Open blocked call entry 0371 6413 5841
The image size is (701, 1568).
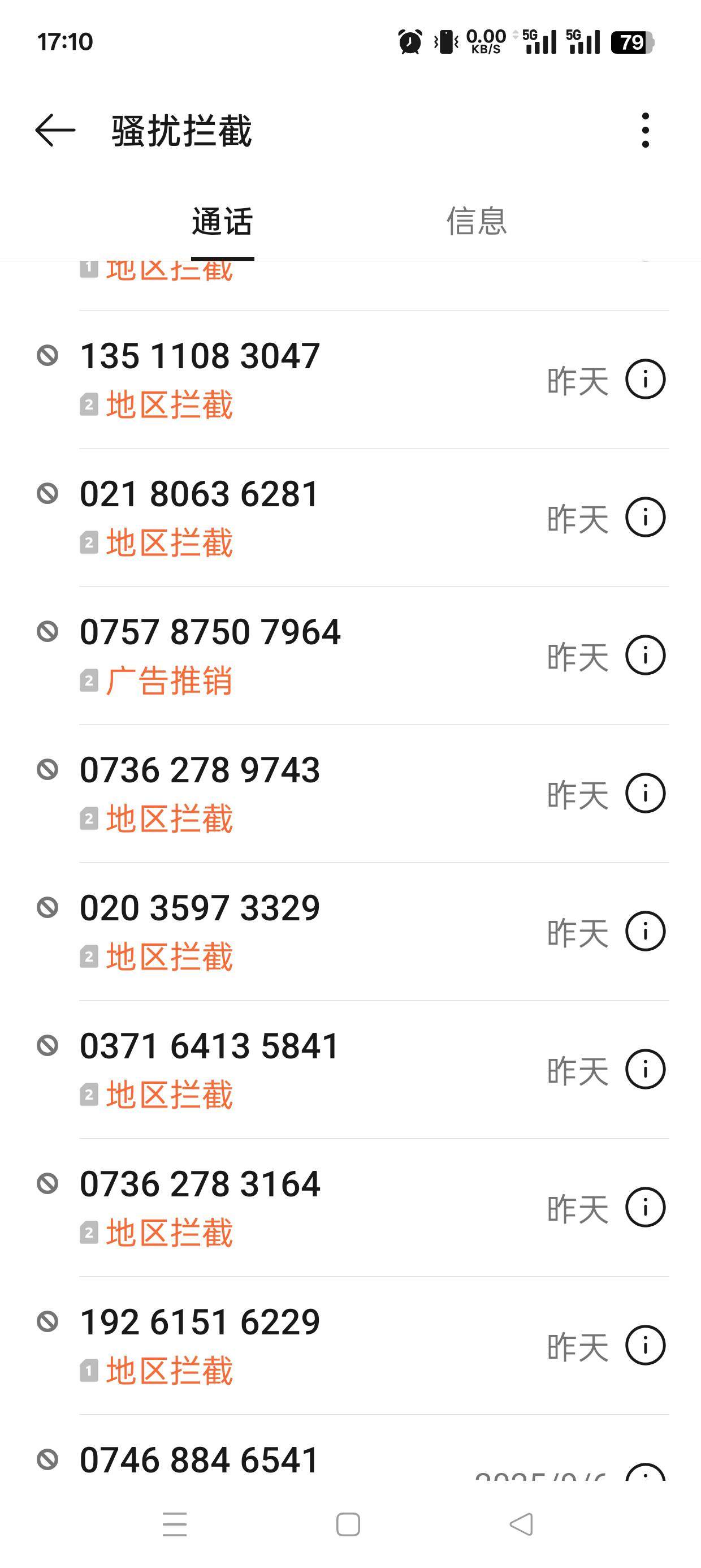[x=350, y=1070]
